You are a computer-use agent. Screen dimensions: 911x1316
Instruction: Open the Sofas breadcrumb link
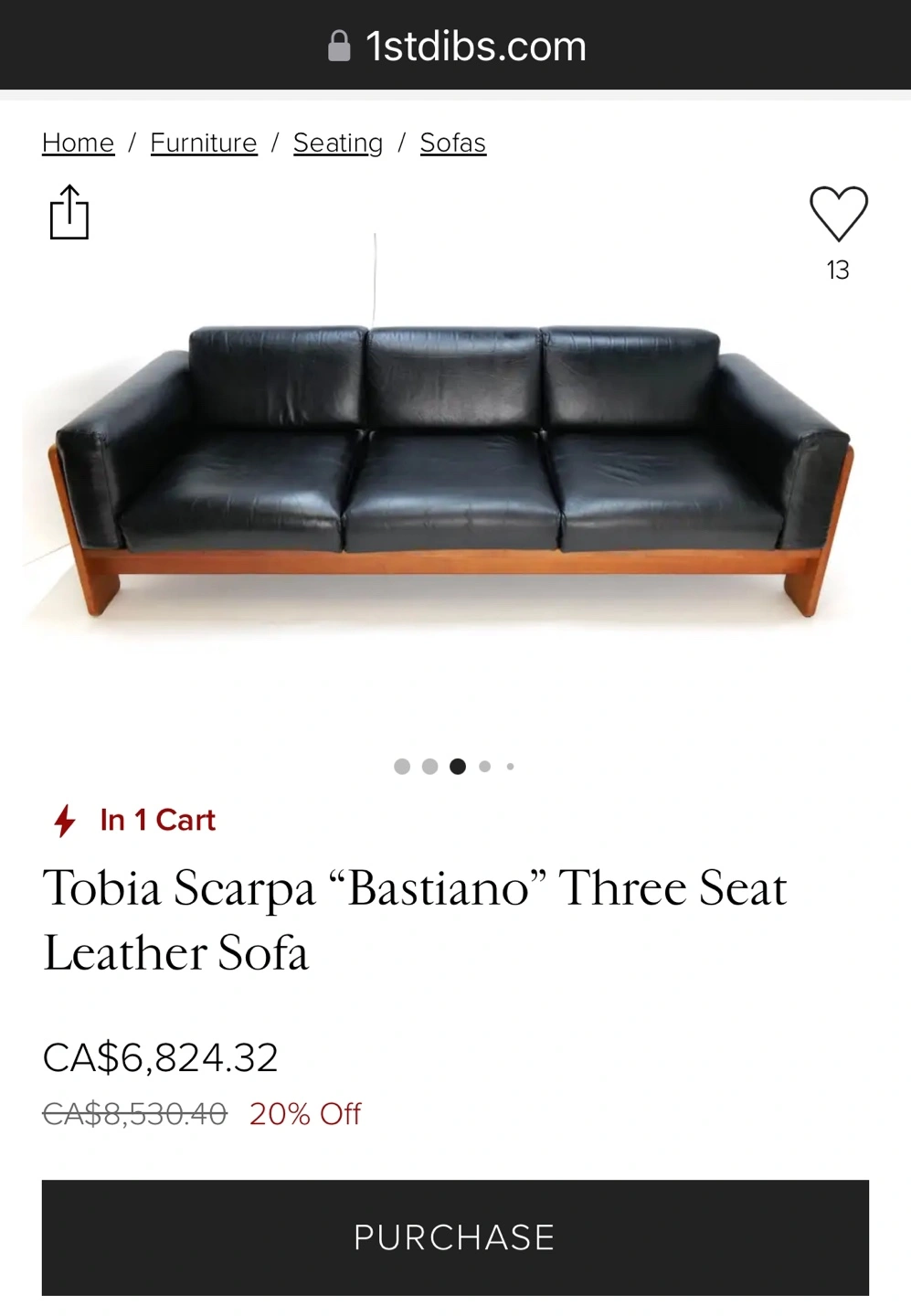pos(453,143)
